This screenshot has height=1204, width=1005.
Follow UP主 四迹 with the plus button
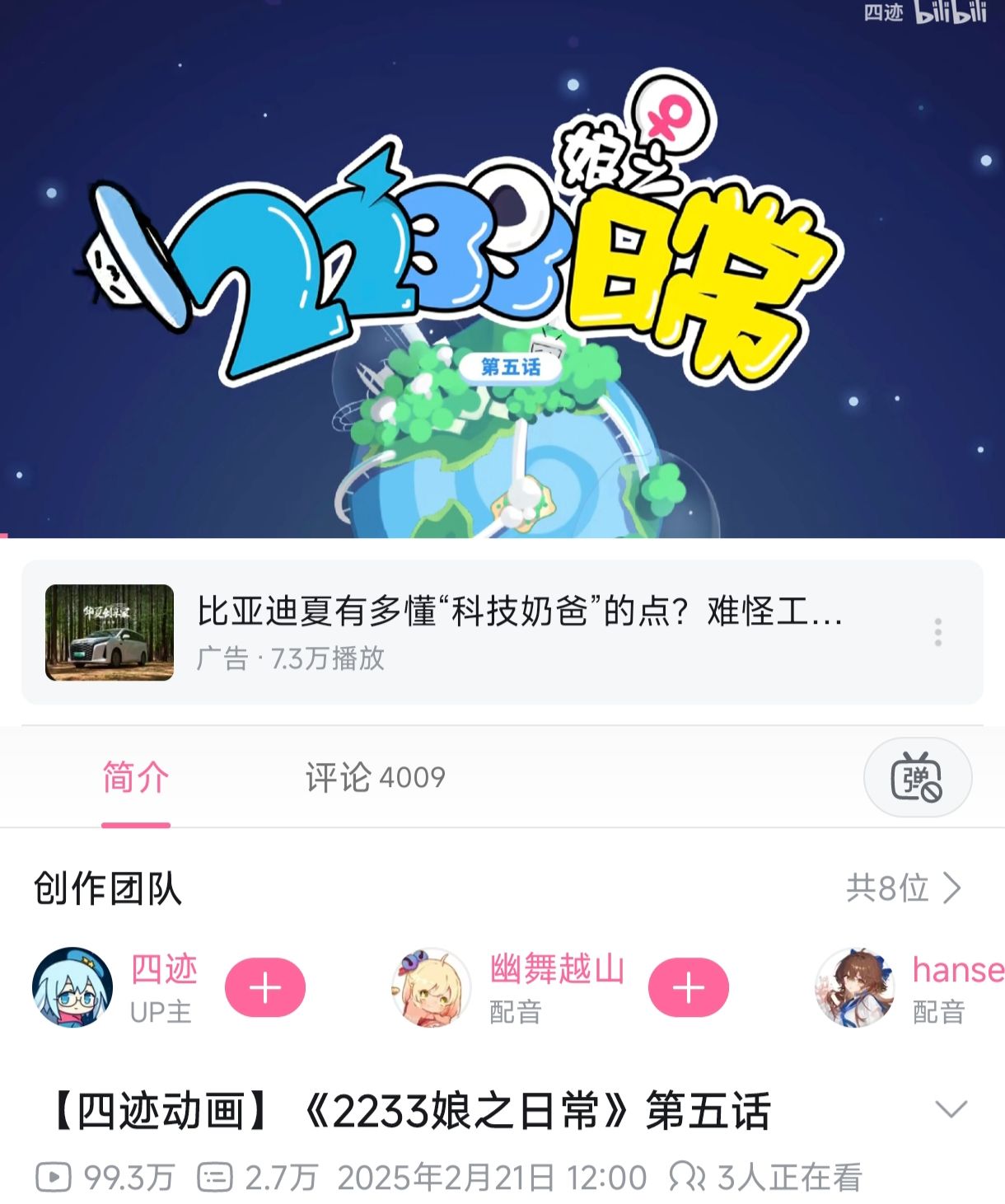coord(265,987)
